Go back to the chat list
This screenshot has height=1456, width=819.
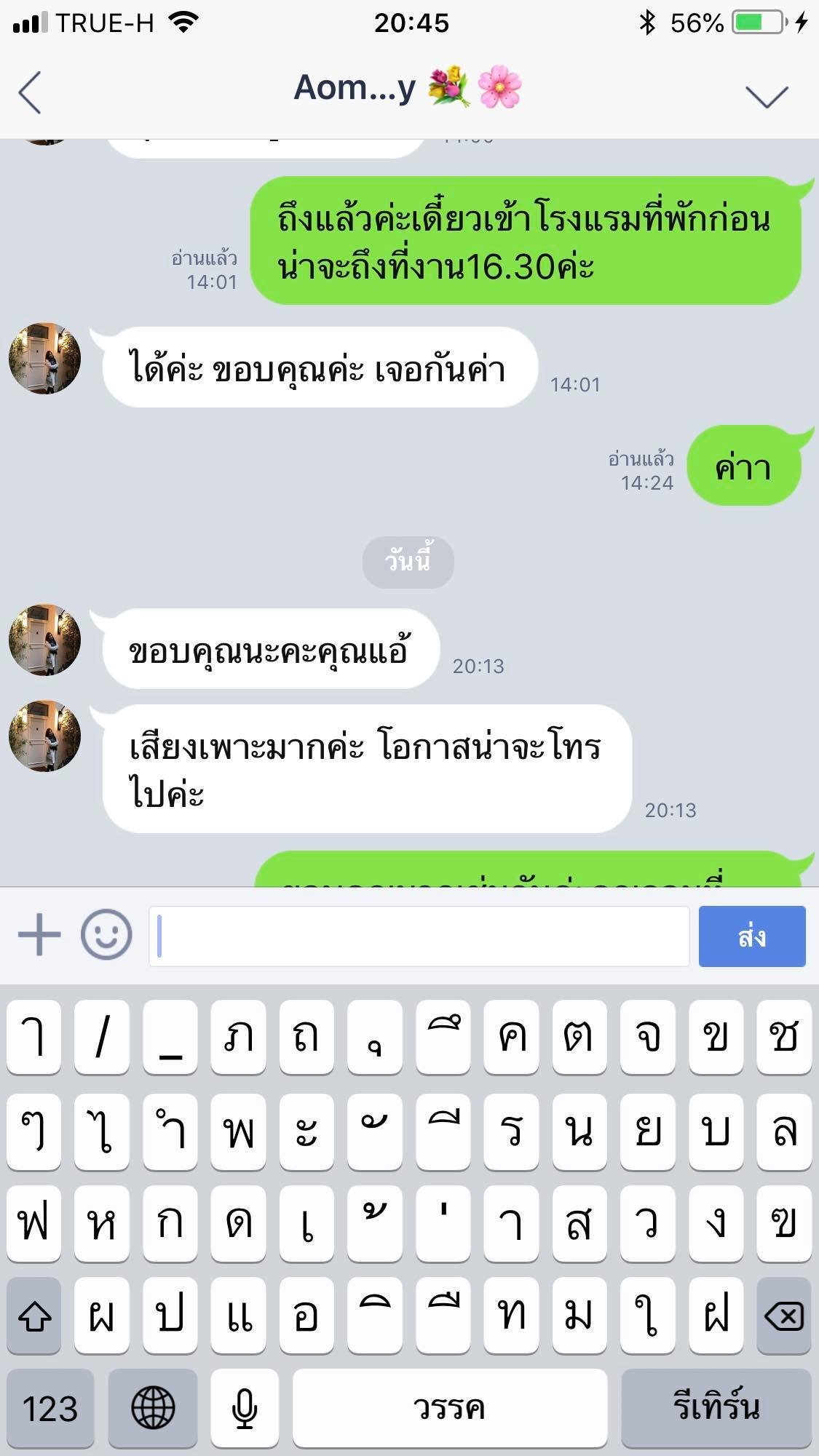point(30,92)
